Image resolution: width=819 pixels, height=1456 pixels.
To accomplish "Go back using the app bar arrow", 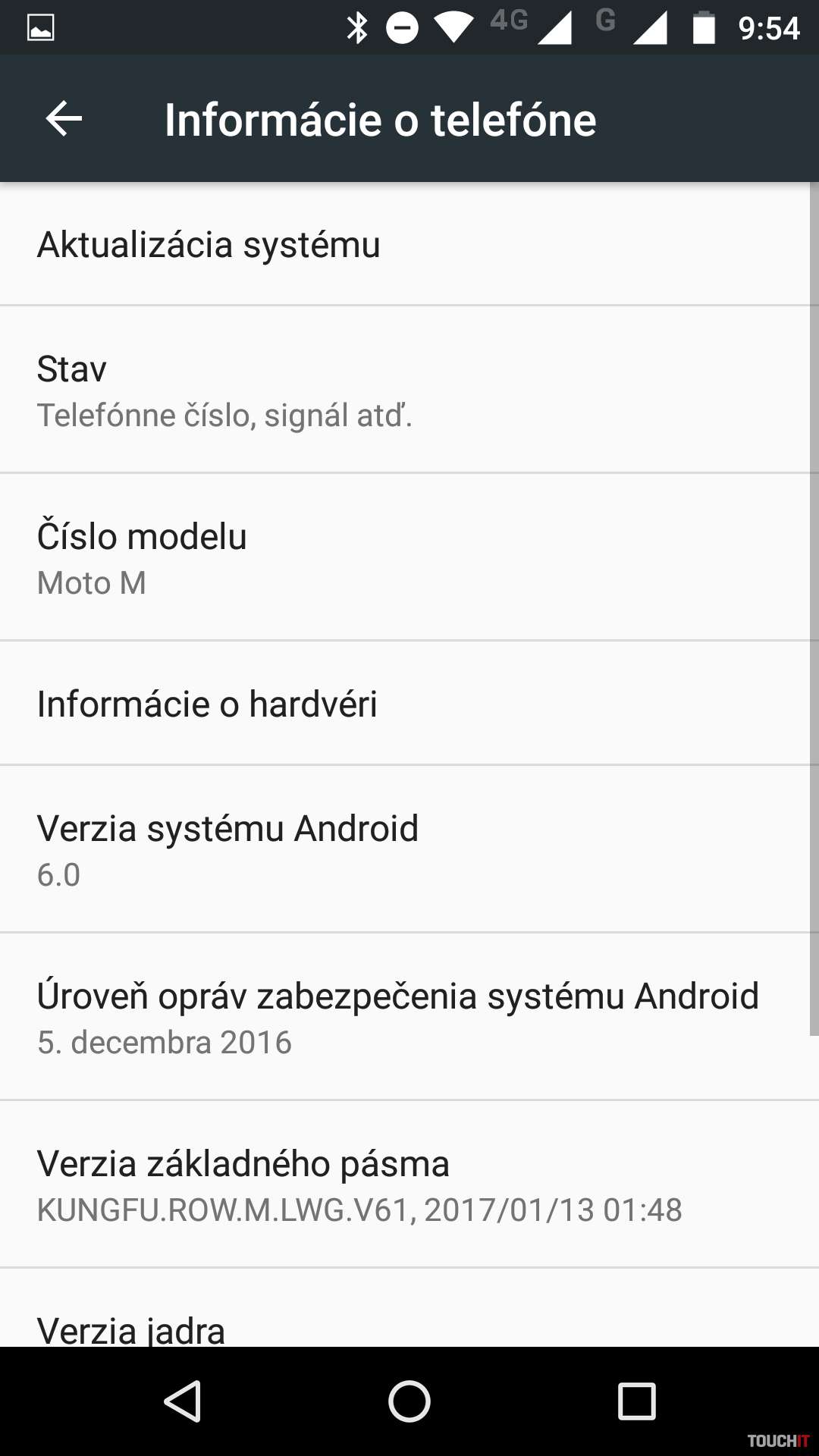I will point(64,119).
